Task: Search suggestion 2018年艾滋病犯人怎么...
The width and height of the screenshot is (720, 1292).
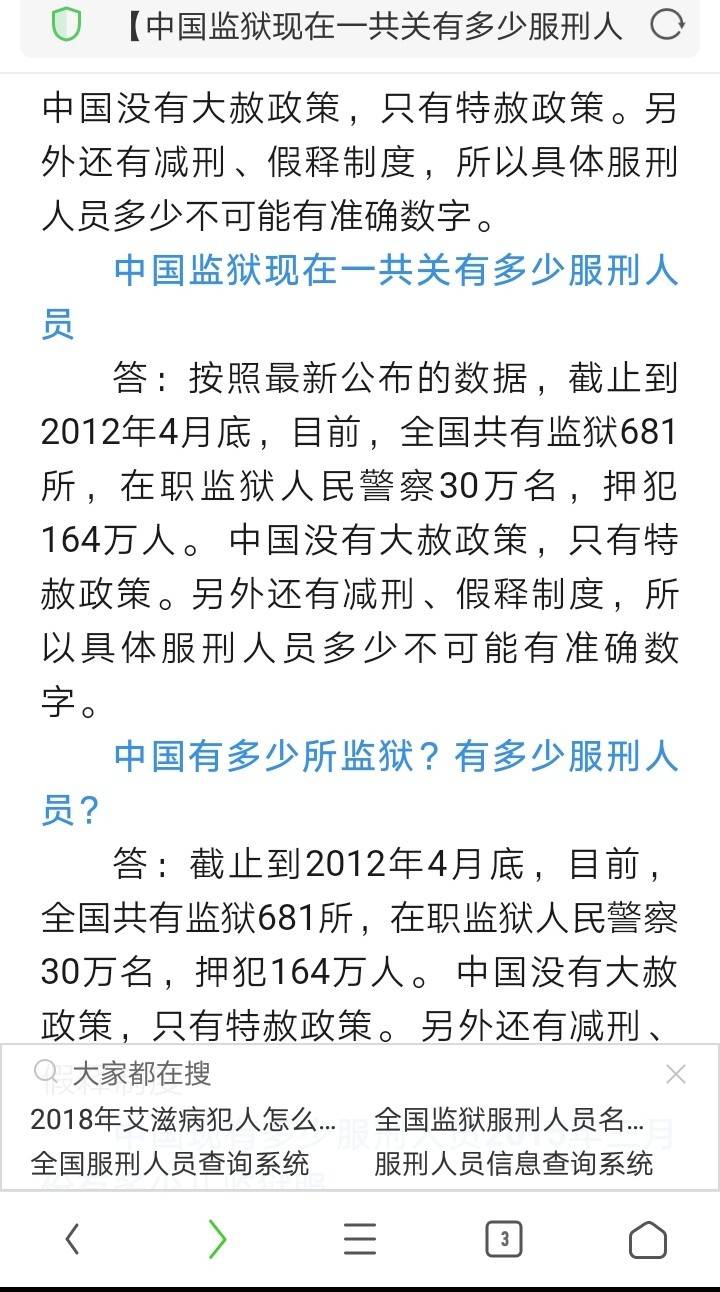Action: (183, 1119)
